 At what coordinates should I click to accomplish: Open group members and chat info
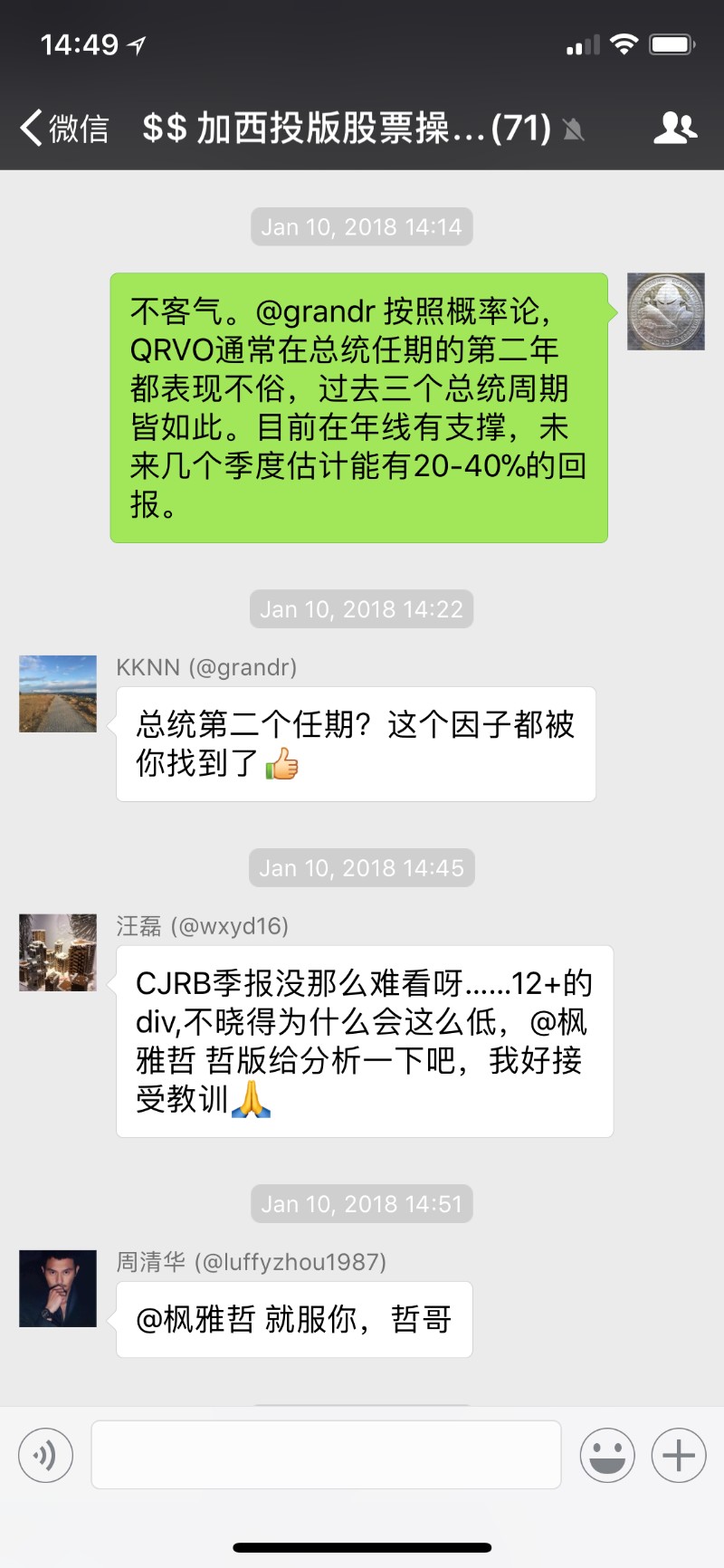(x=675, y=128)
